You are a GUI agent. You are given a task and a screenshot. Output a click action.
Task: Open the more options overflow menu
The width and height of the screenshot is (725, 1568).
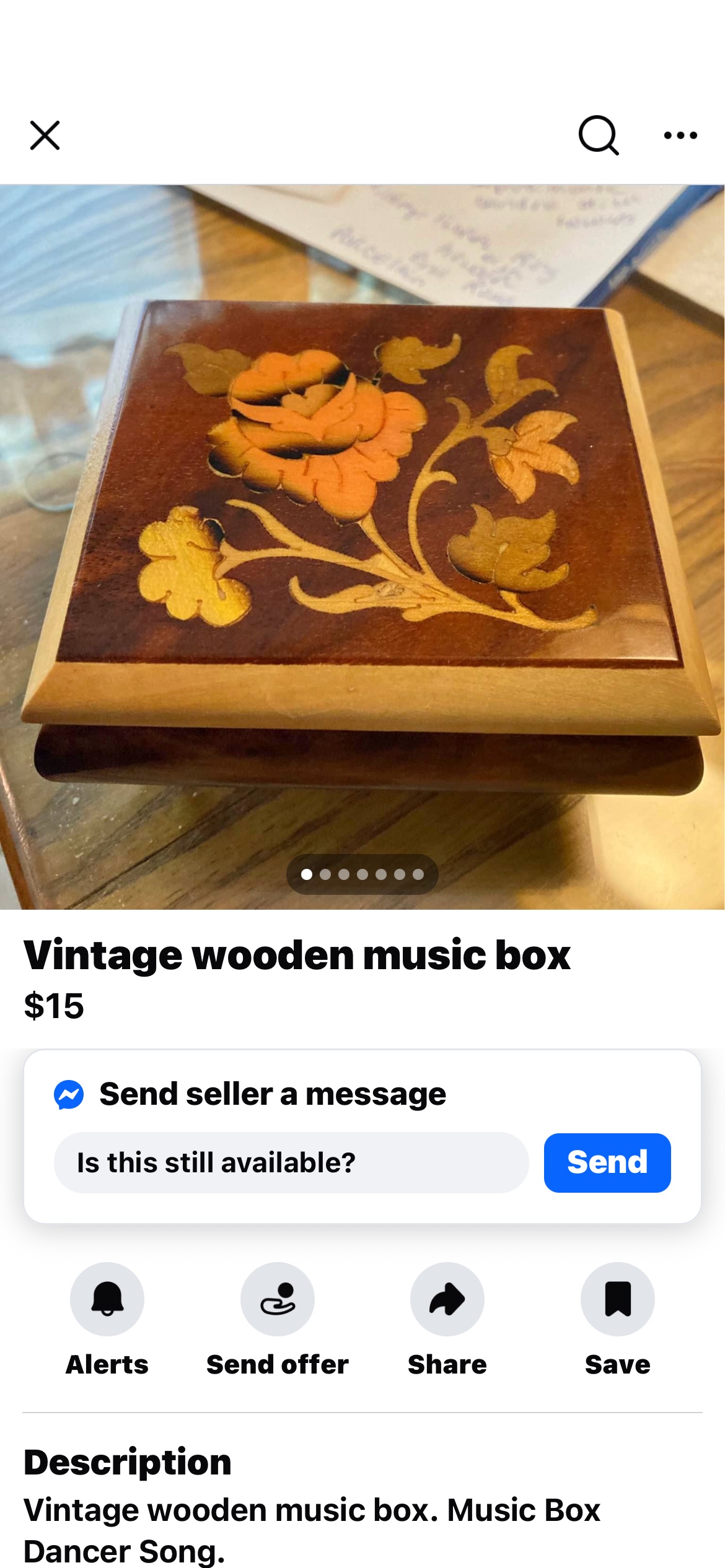679,135
